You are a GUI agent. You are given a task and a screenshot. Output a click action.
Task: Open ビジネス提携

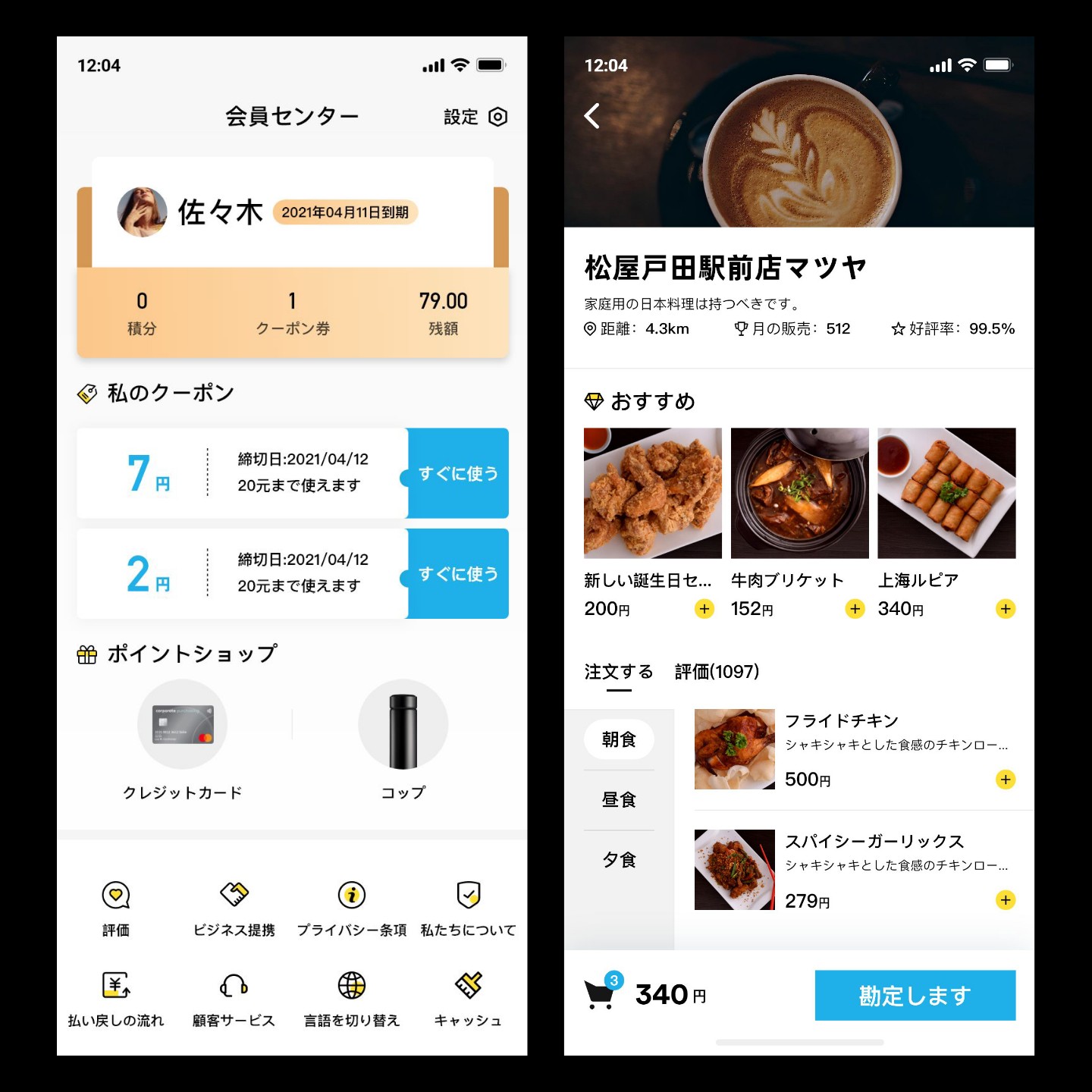(x=234, y=907)
